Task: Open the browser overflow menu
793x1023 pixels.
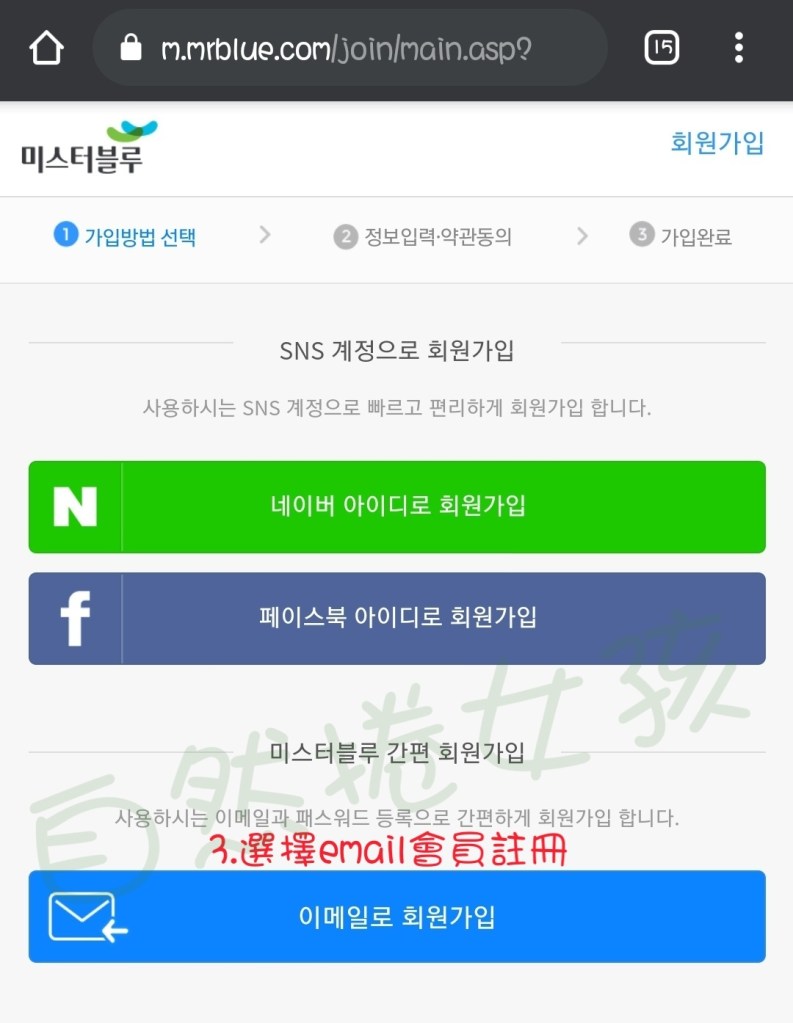Action: (738, 48)
